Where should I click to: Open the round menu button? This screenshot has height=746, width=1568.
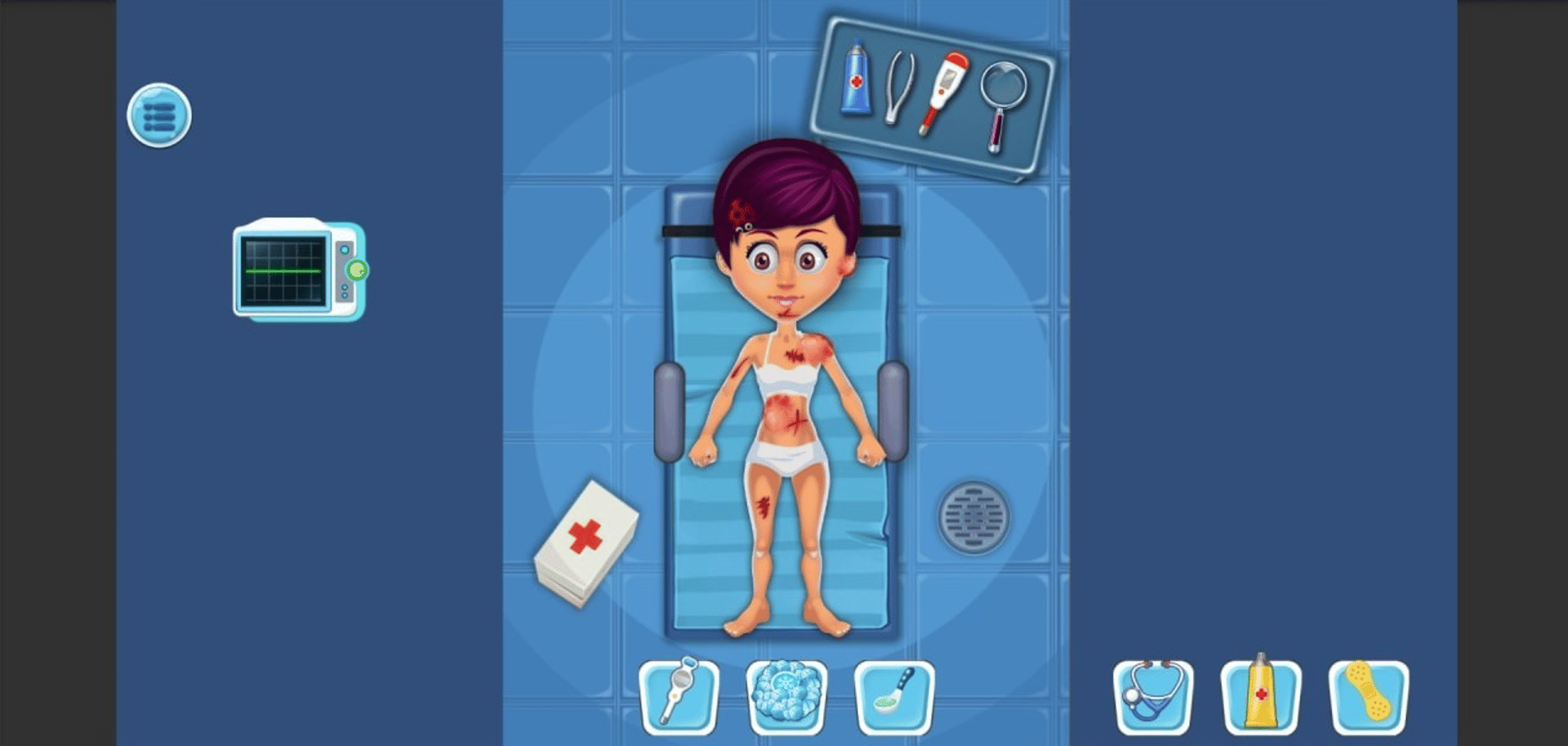click(159, 115)
